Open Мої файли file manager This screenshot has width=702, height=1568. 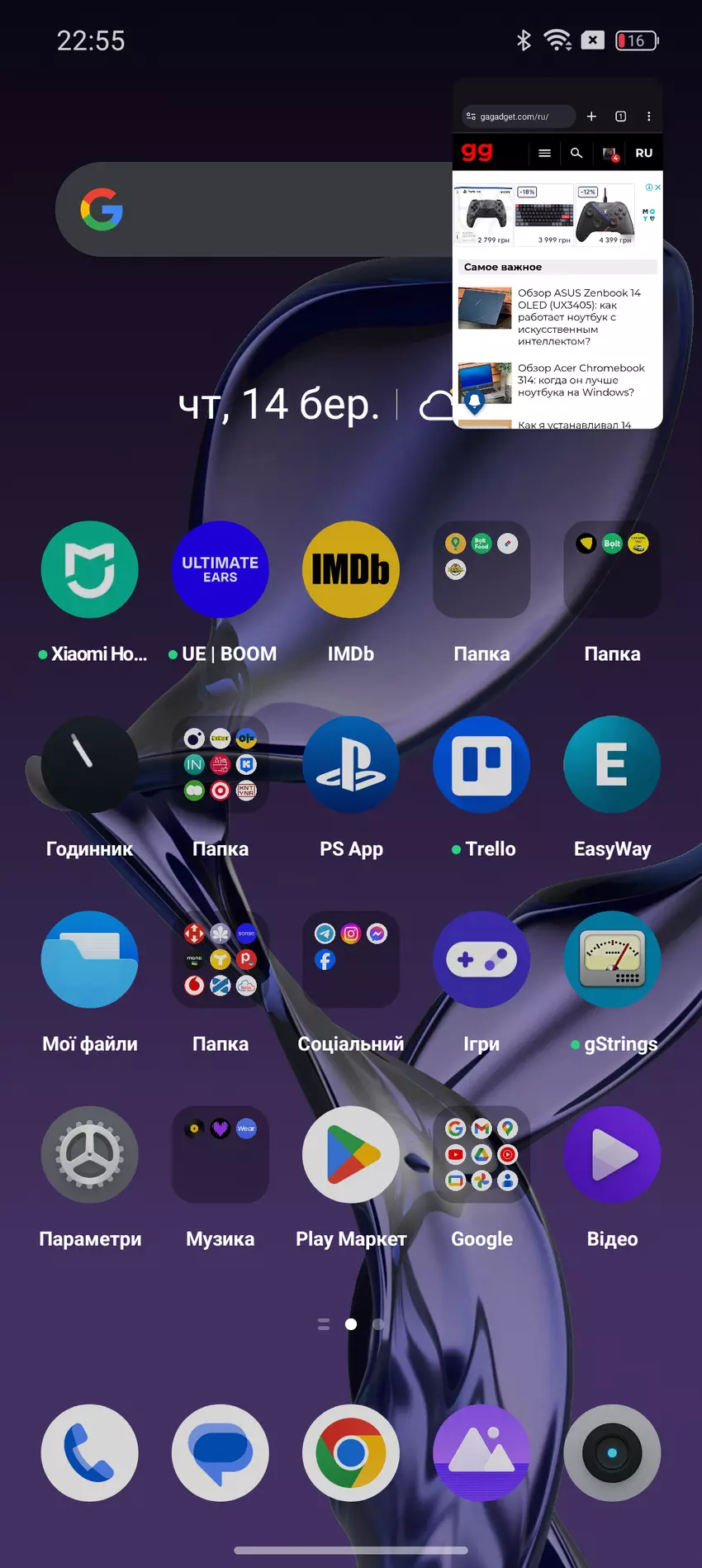pos(90,959)
